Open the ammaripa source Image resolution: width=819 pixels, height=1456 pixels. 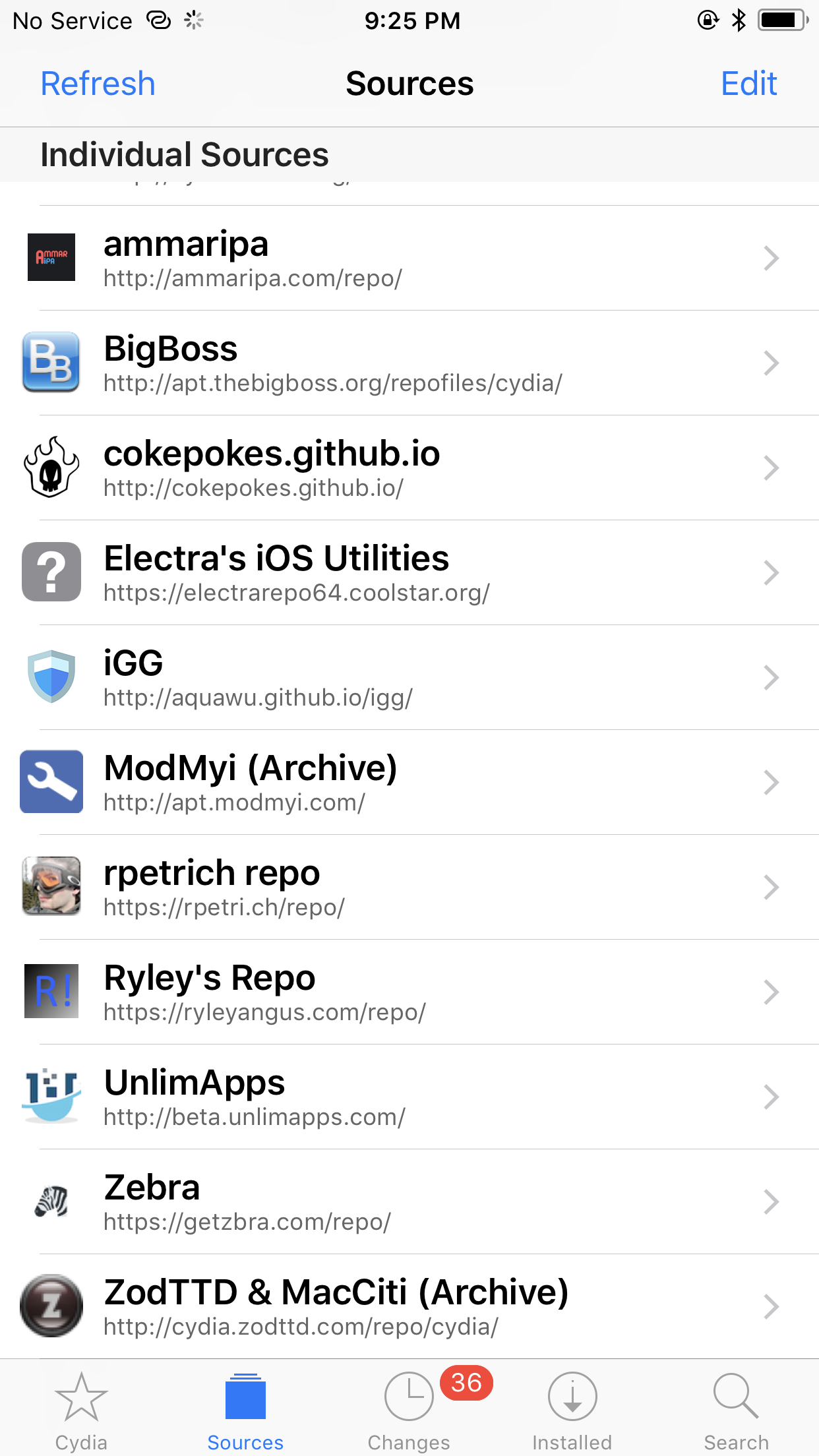409,258
